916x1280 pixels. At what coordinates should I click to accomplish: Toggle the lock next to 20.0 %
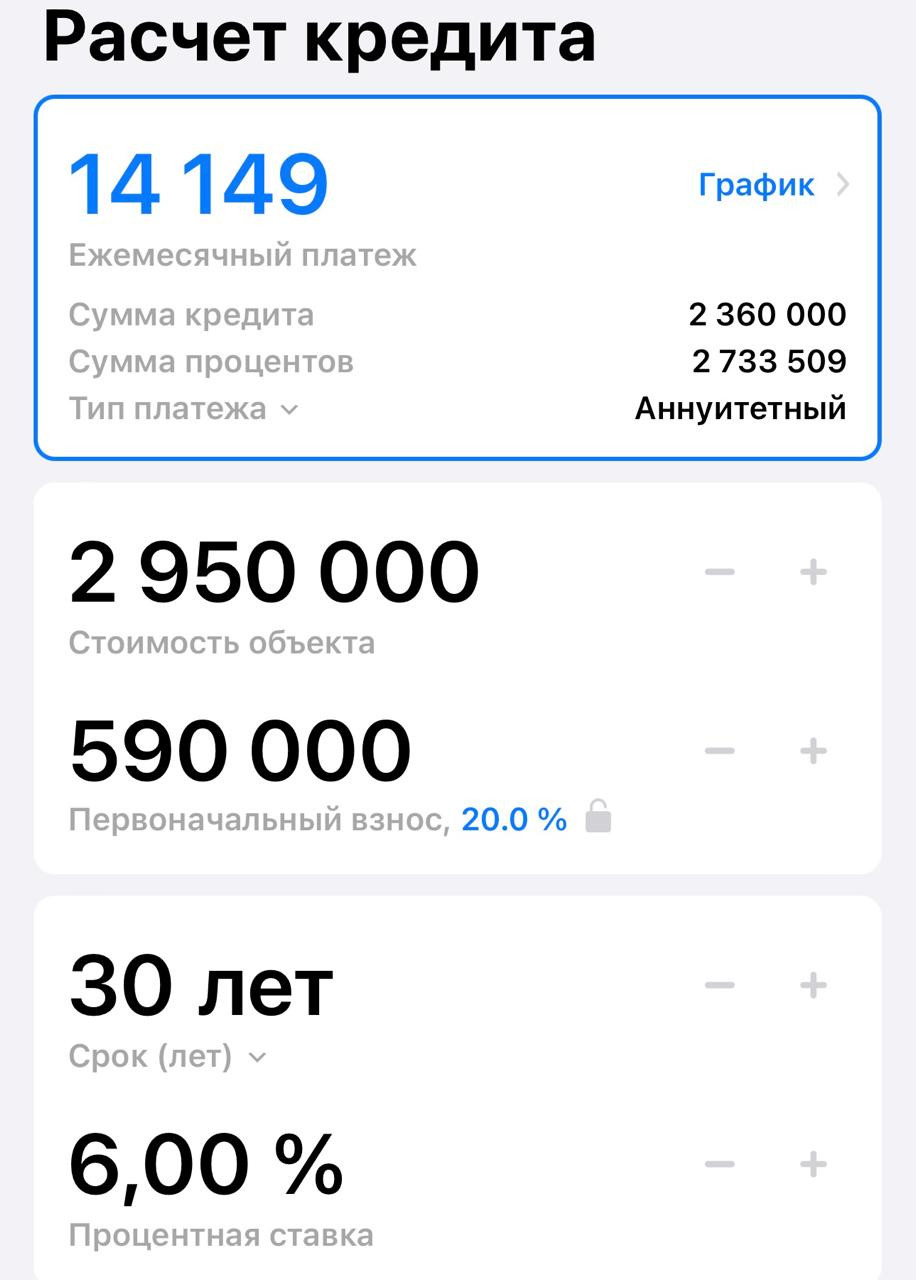tap(598, 817)
